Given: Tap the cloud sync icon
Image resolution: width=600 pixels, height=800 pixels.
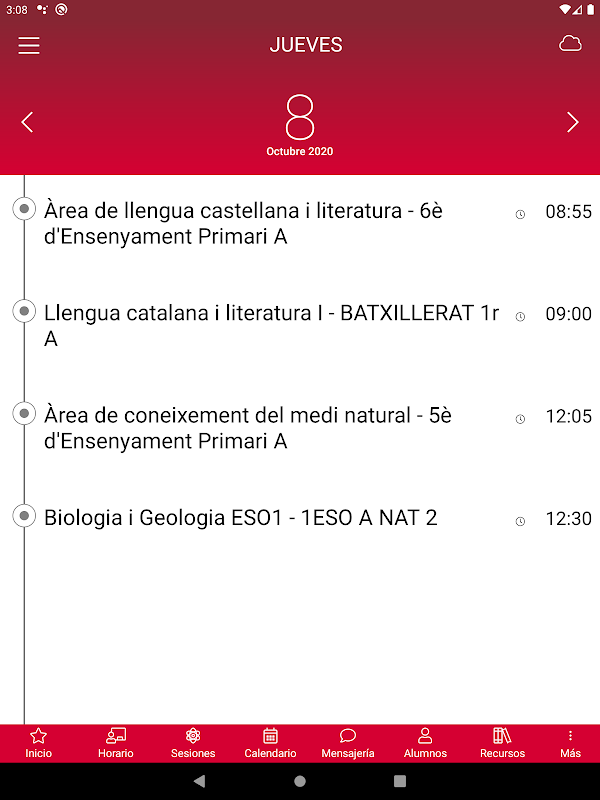Looking at the screenshot, I should tap(570, 44).
